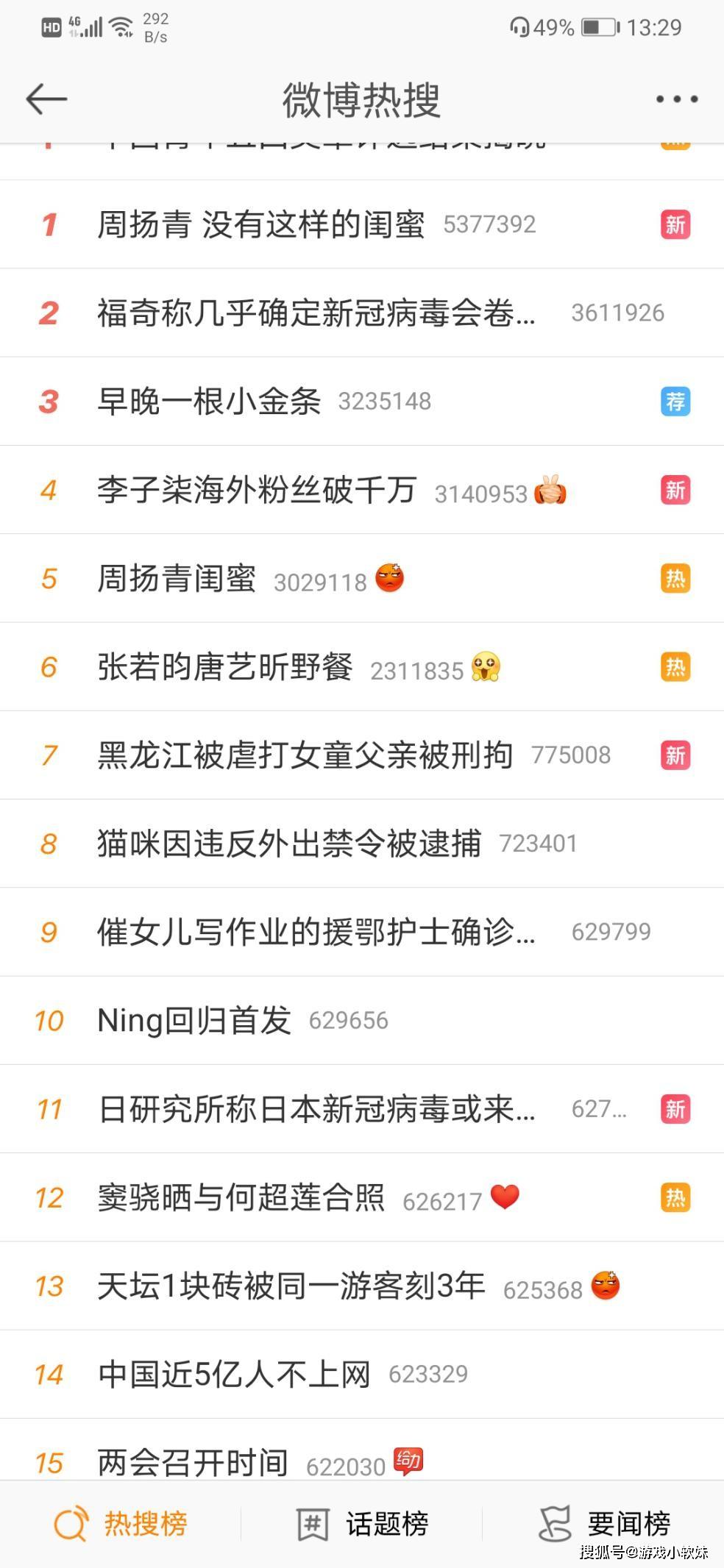Open the three-dot overflow menu

tap(677, 99)
